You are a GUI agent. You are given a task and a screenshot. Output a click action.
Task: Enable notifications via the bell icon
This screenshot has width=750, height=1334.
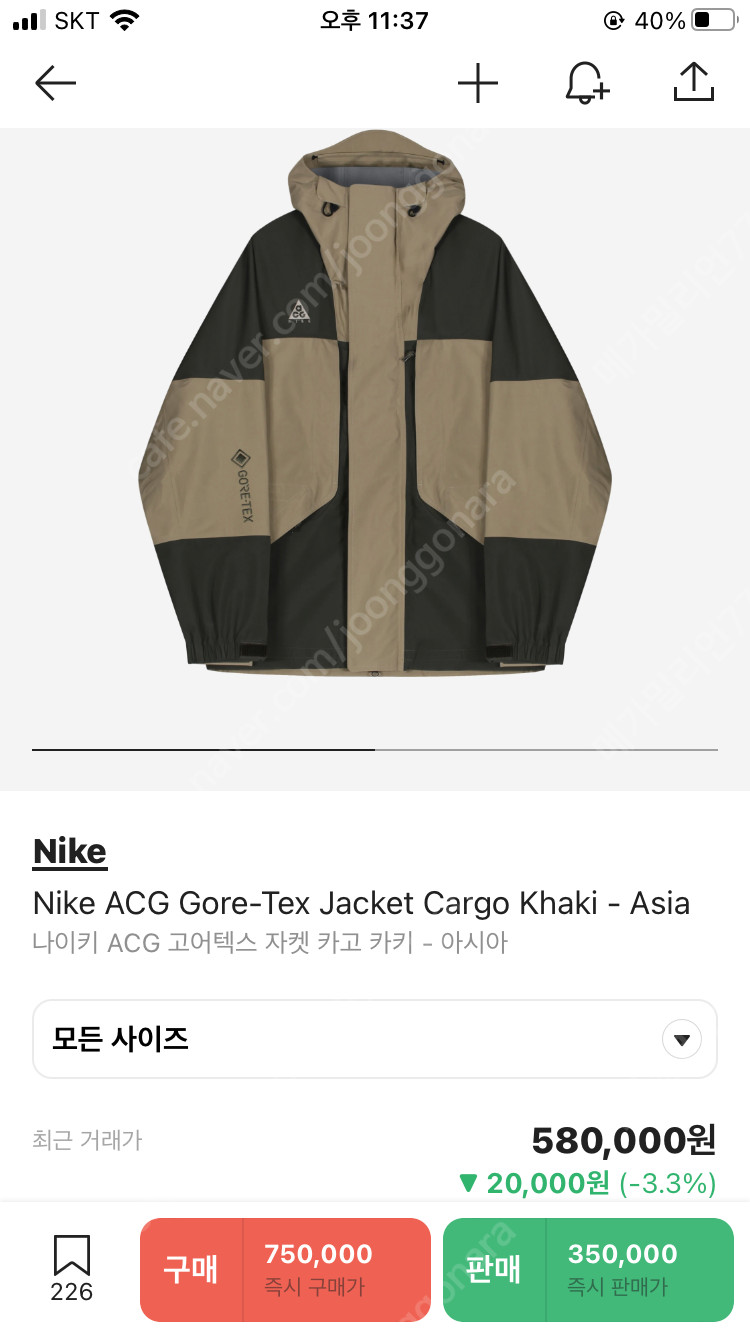[x=586, y=84]
